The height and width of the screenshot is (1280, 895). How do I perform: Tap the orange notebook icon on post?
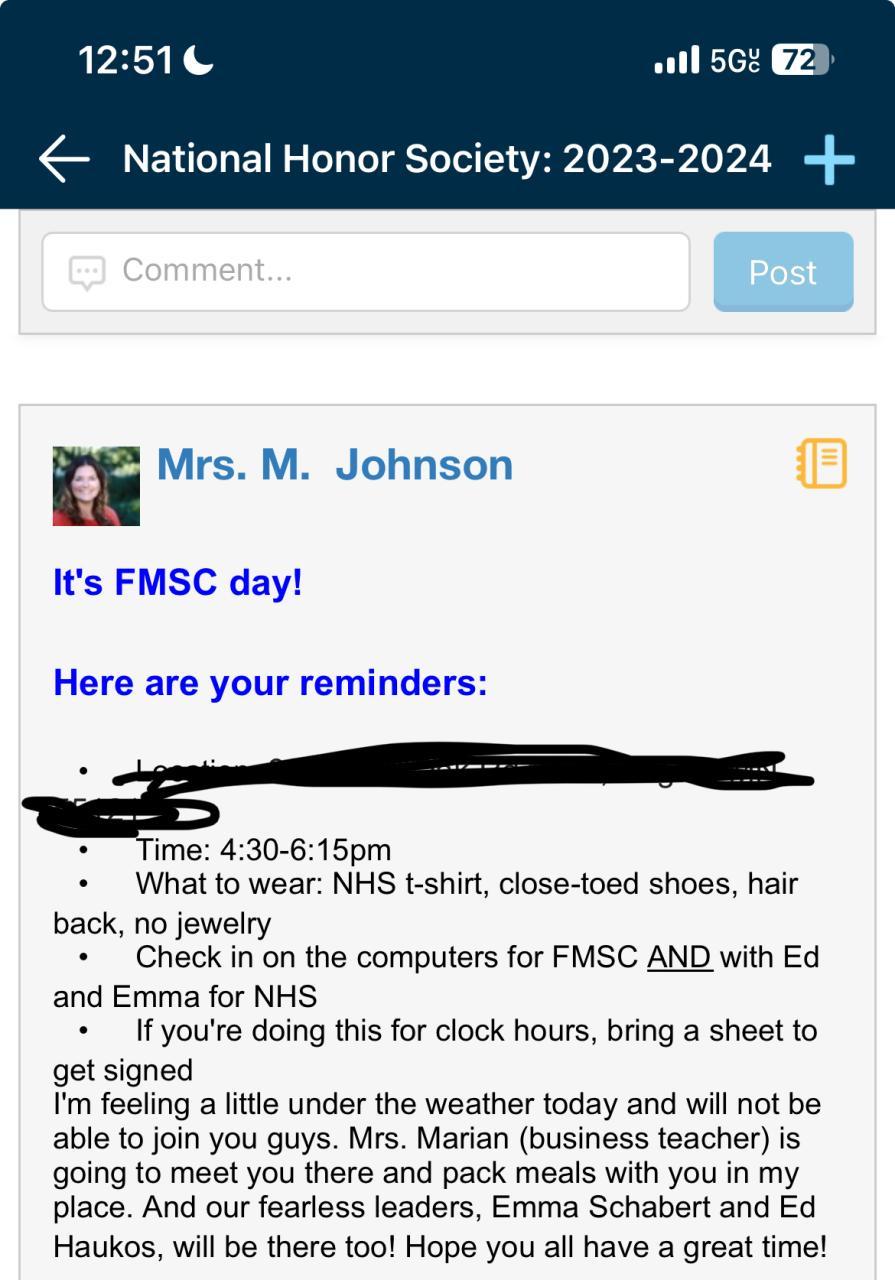tap(822, 463)
